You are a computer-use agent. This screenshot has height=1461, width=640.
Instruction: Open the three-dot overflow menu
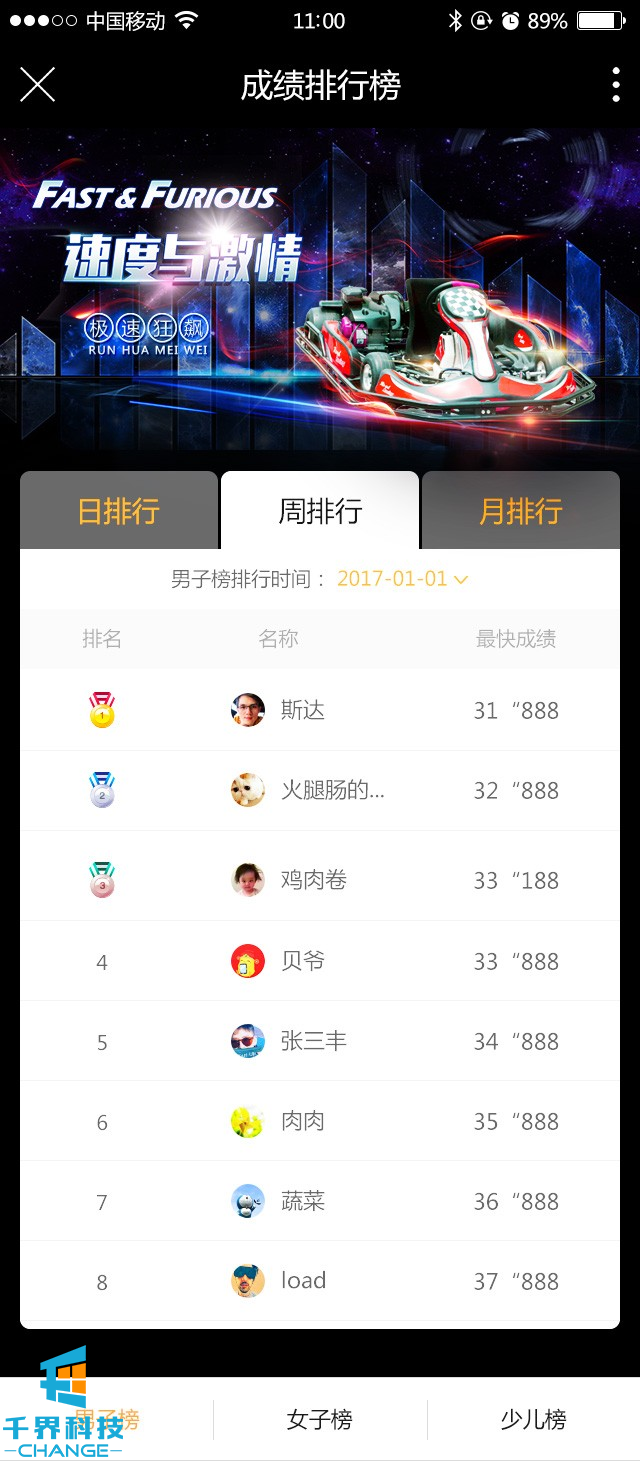(x=615, y=85)
